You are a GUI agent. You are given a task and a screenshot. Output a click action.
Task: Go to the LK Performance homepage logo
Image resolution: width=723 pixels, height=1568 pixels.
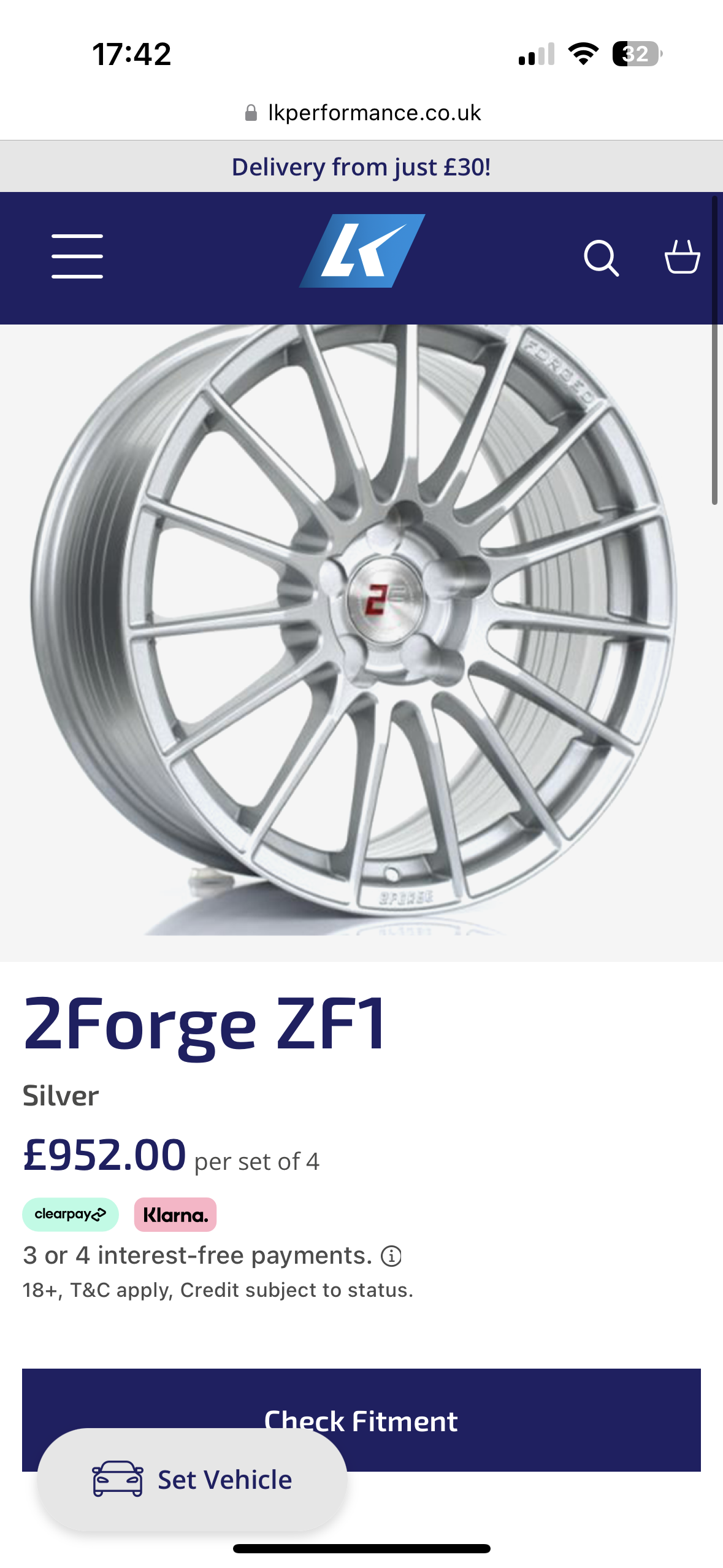362,251
